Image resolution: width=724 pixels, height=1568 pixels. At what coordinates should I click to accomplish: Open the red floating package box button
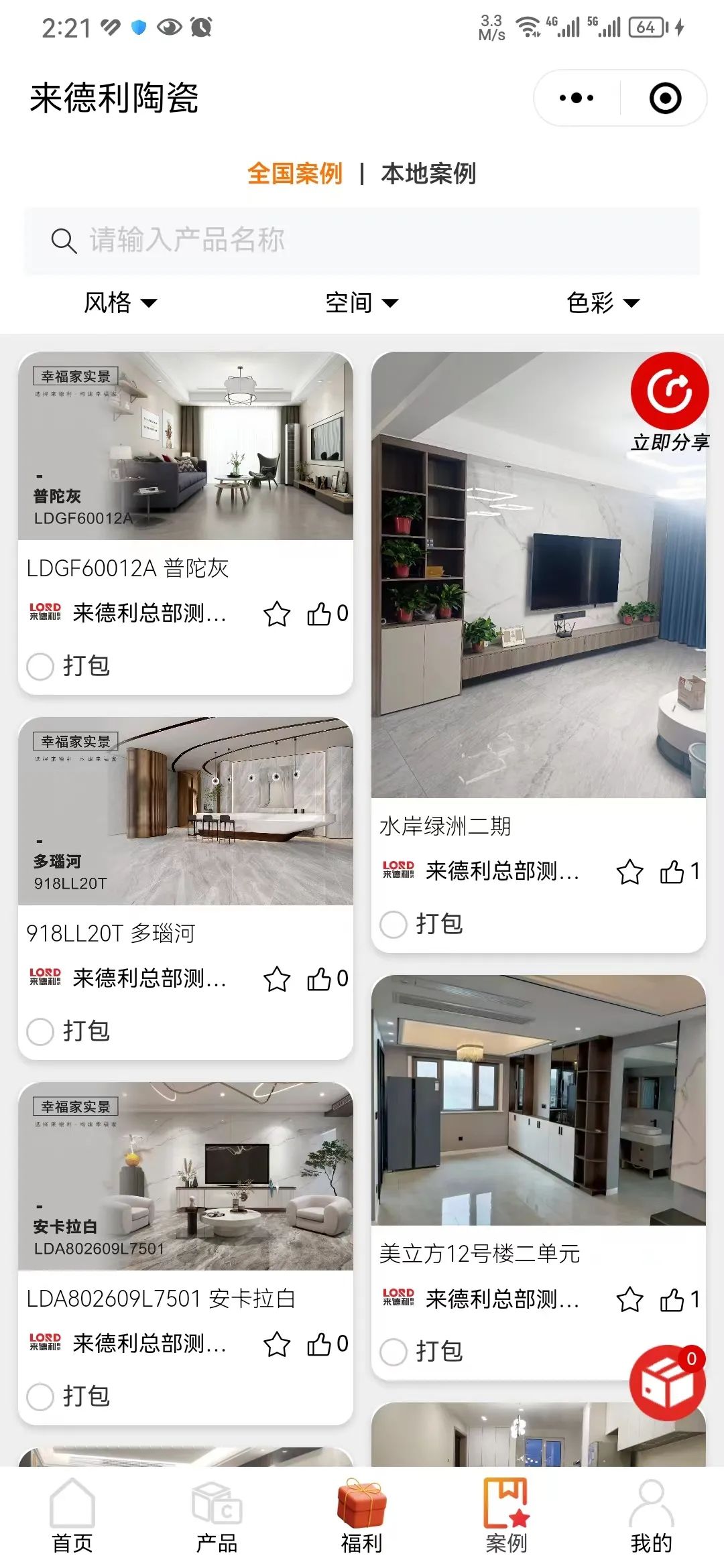(667, 1382)
